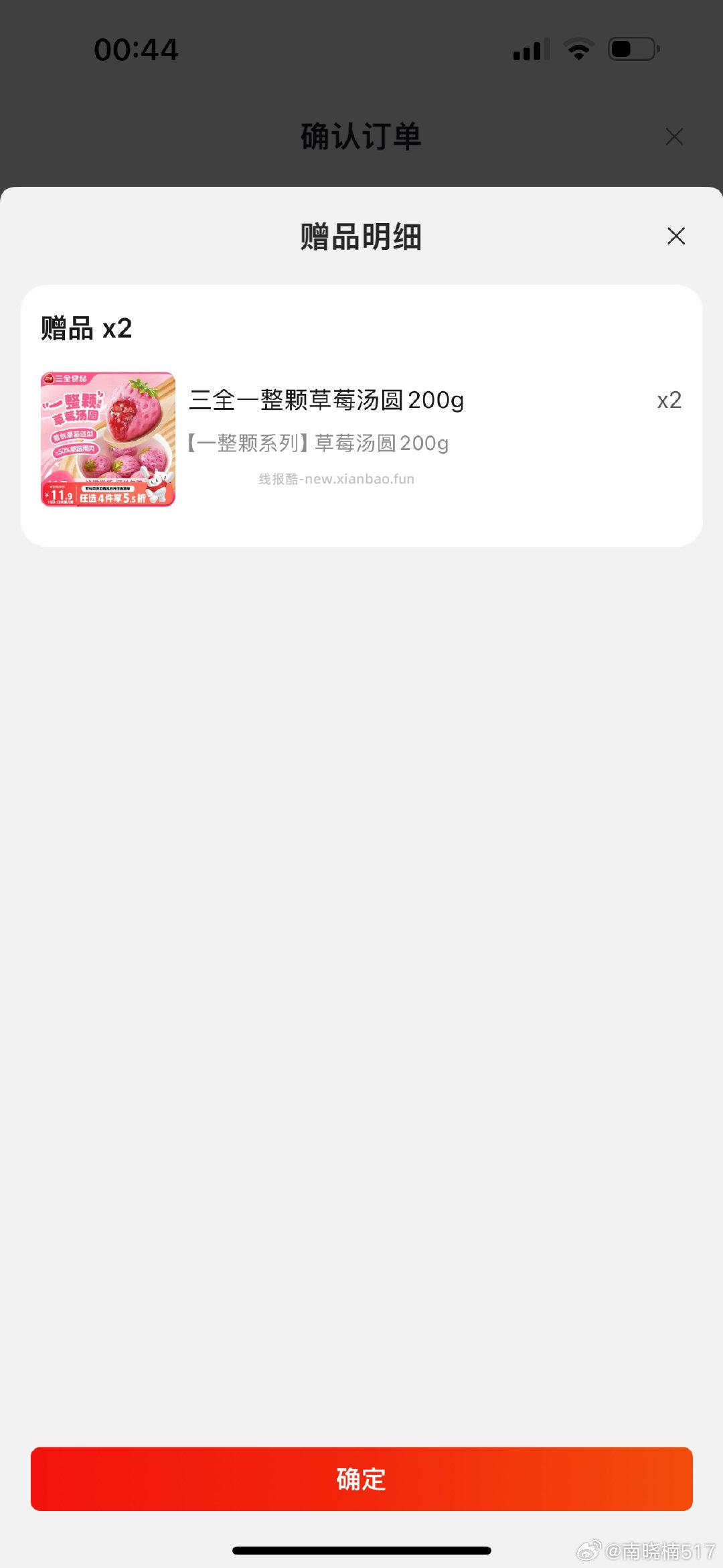This screenshot has width=723, height=1568.
Task: Open details for the x2 quantity indicator
Action: (x=668, y=399)
